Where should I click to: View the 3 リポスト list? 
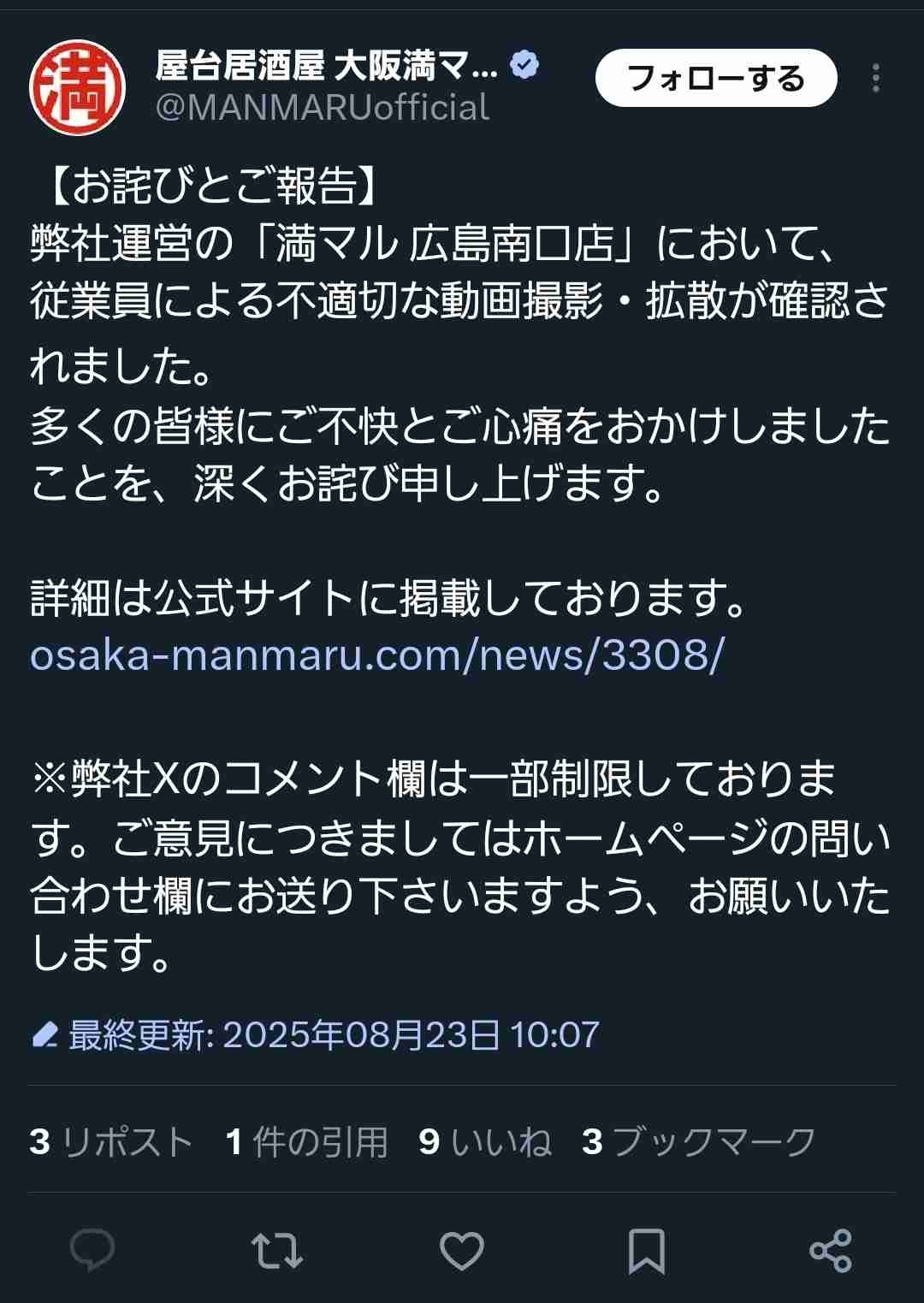(x=111, y=1142)
